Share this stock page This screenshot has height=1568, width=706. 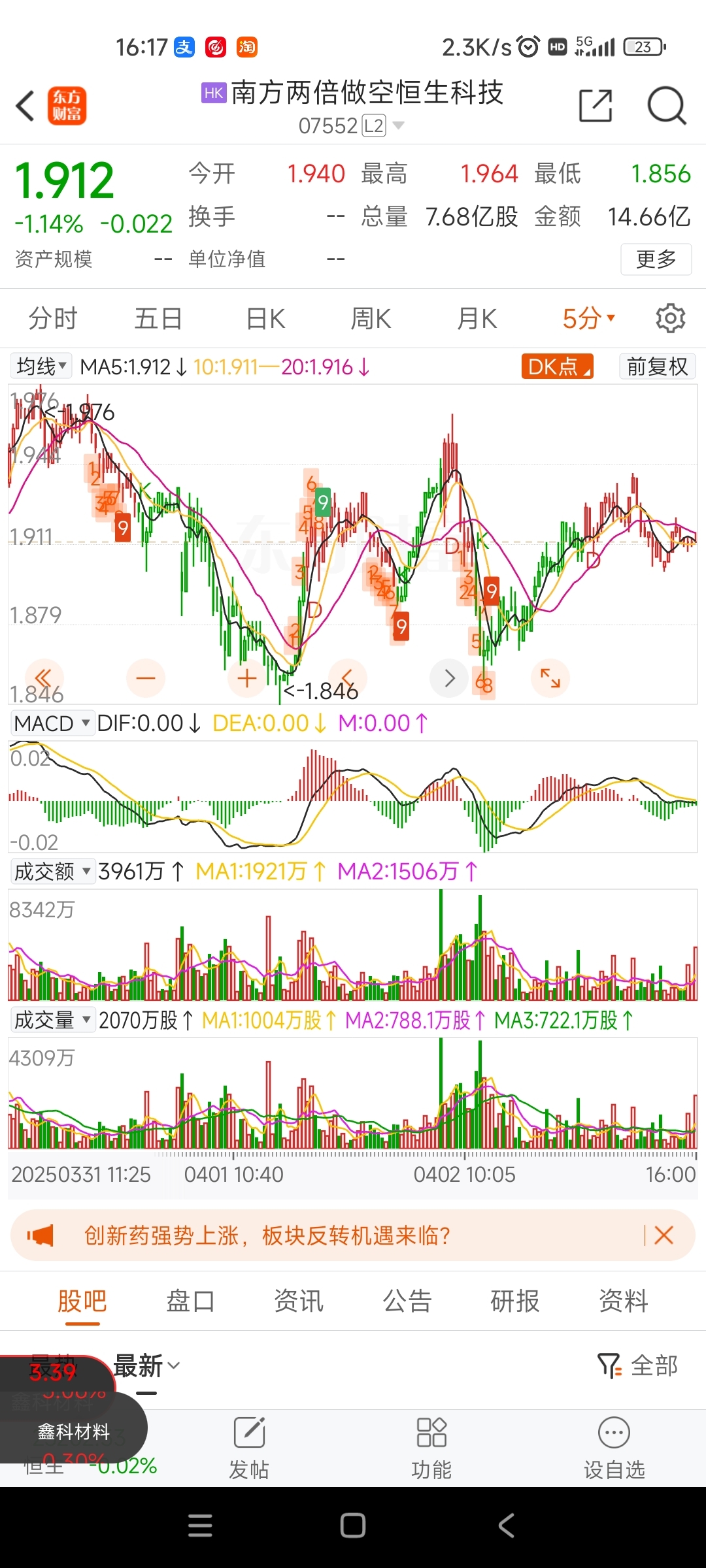pos(596,105)
